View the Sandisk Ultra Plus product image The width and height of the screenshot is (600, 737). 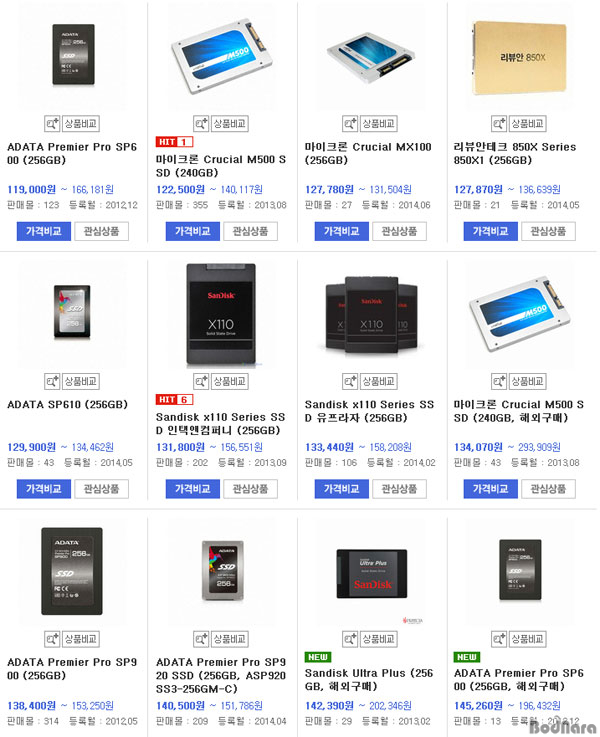(x=375, y=572)
